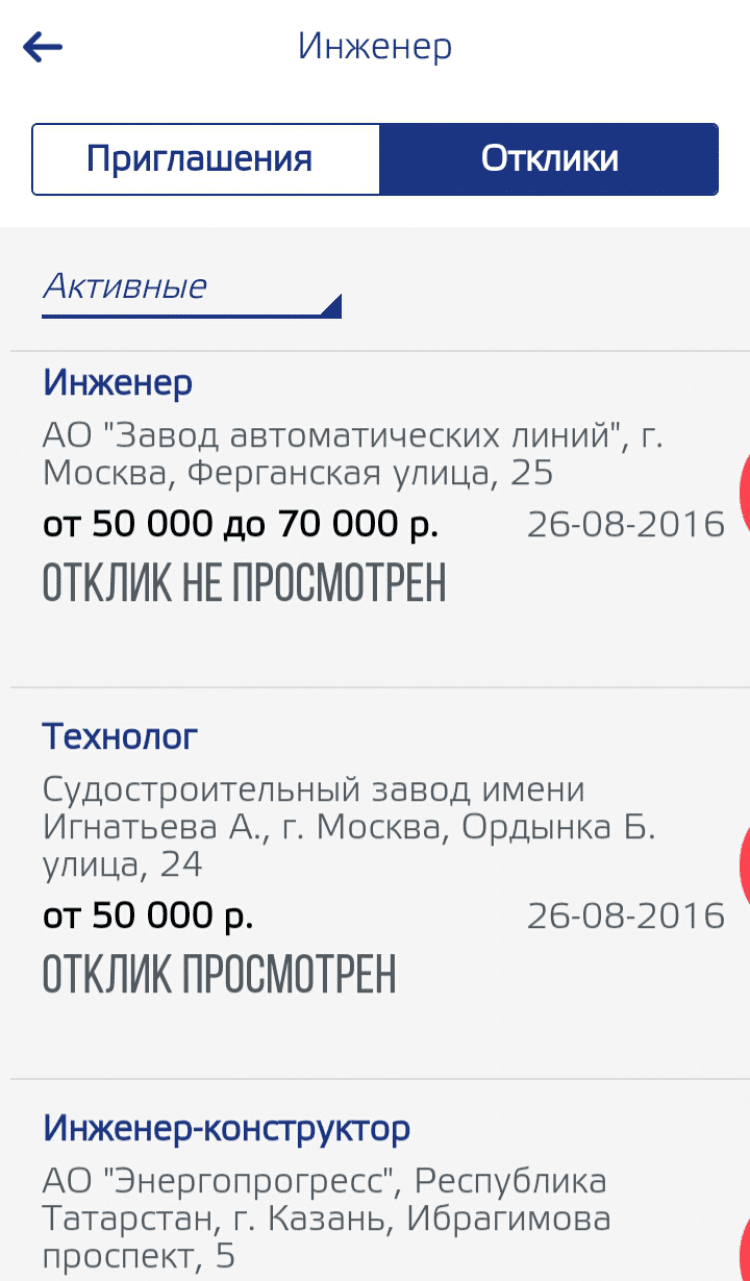Select the Отклики tab
This screenshot has height=1281, width=750.
(x=549, y=159)
